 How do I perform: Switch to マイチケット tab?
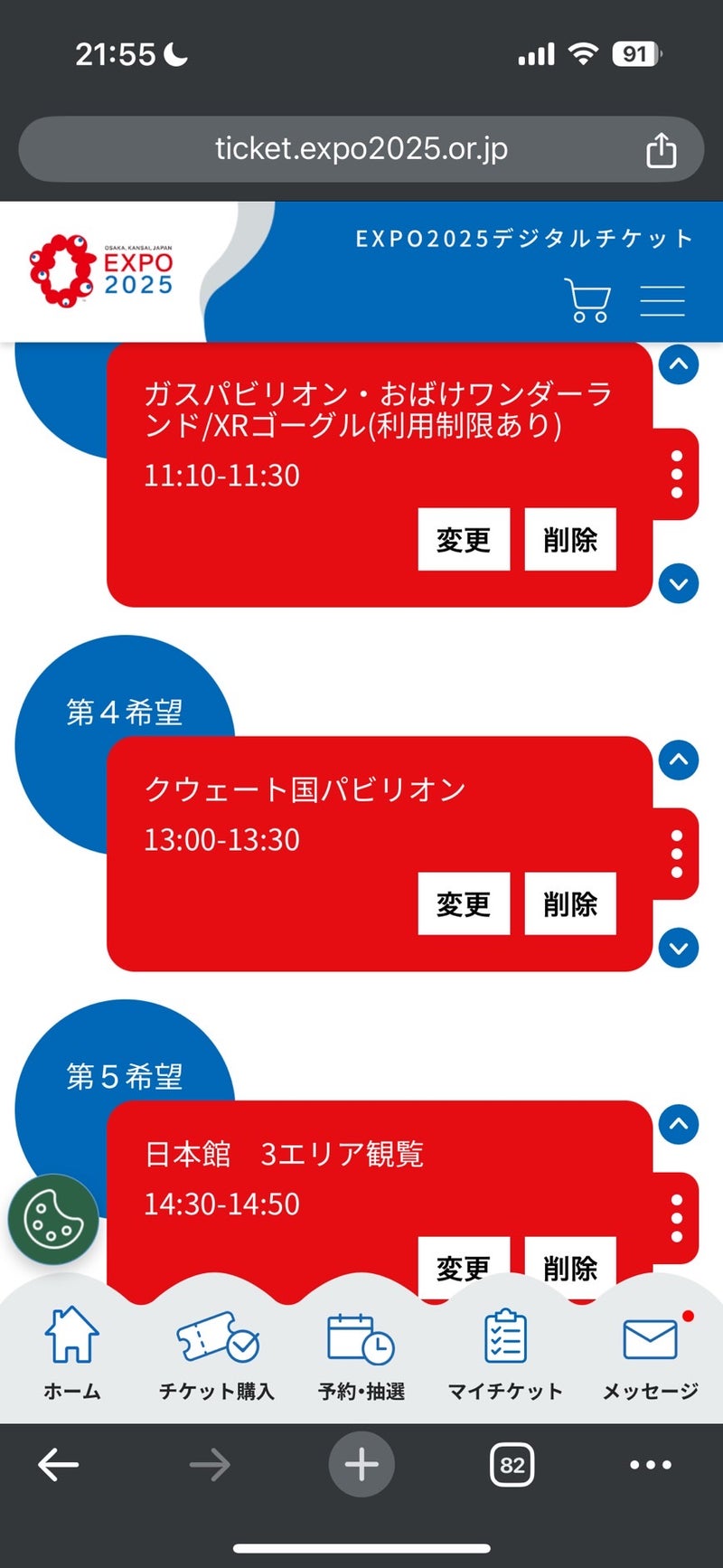[x=505, y=1353]
